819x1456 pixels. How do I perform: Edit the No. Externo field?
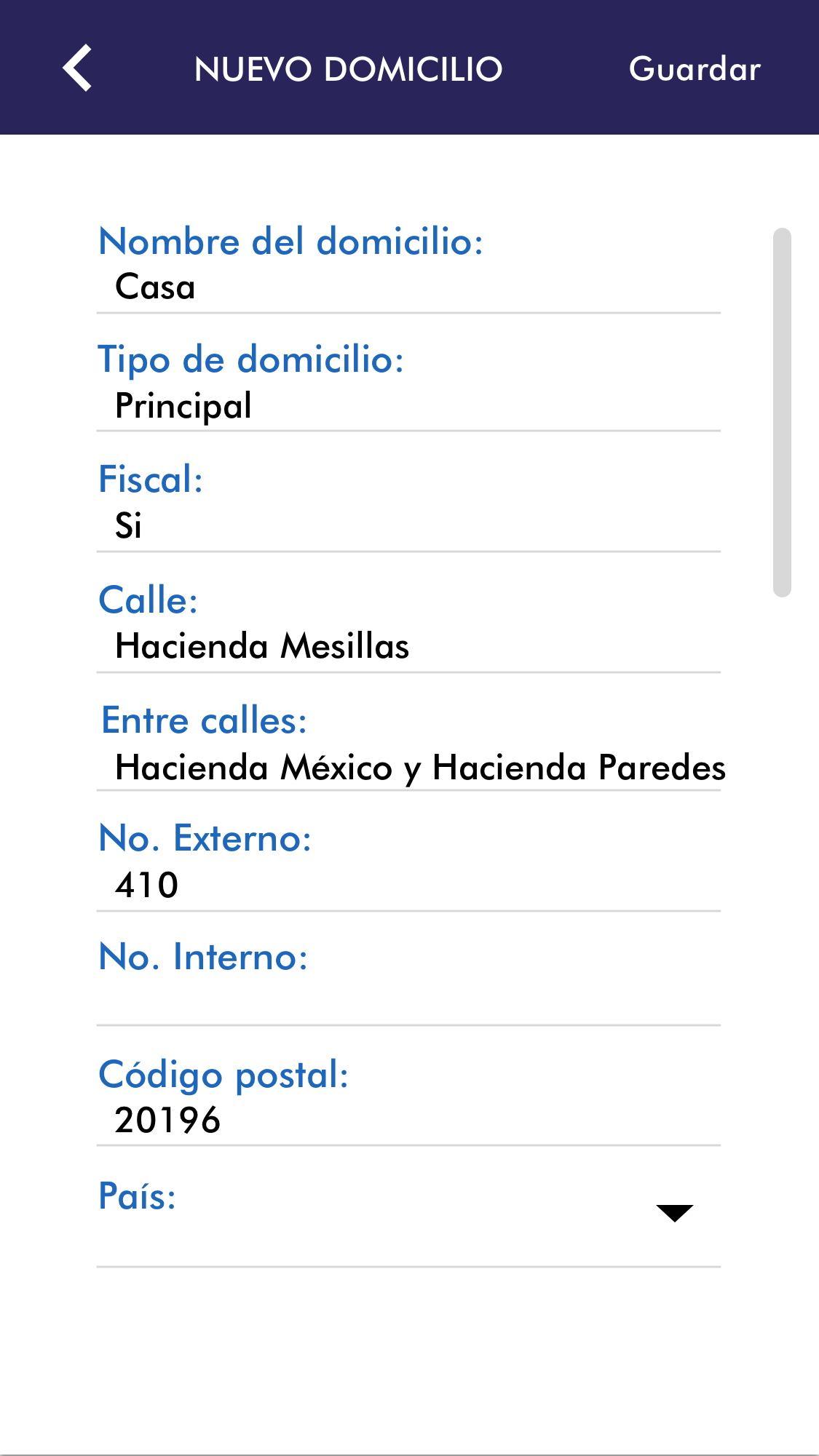[408, 885]
